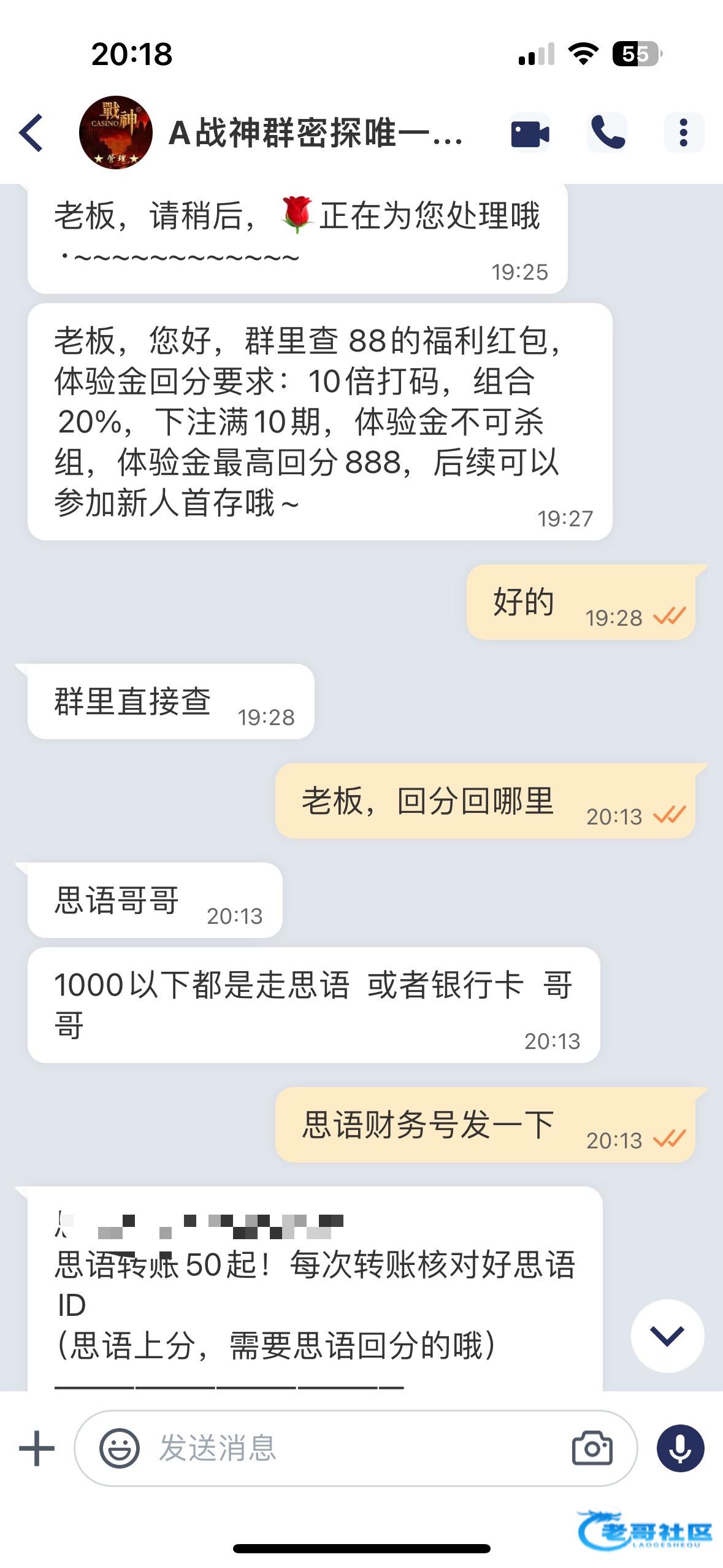Focus the 发送消息 message field

pyautogui.click(x=343, y=1448)
